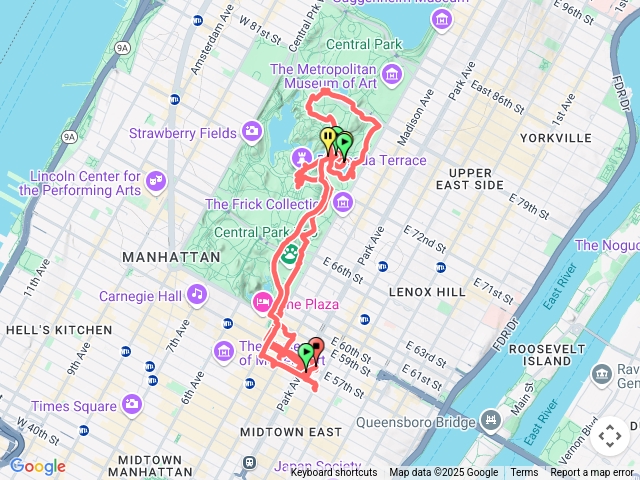
Task: Tap the Times Square place marker
Action: [x=131, y=404]
